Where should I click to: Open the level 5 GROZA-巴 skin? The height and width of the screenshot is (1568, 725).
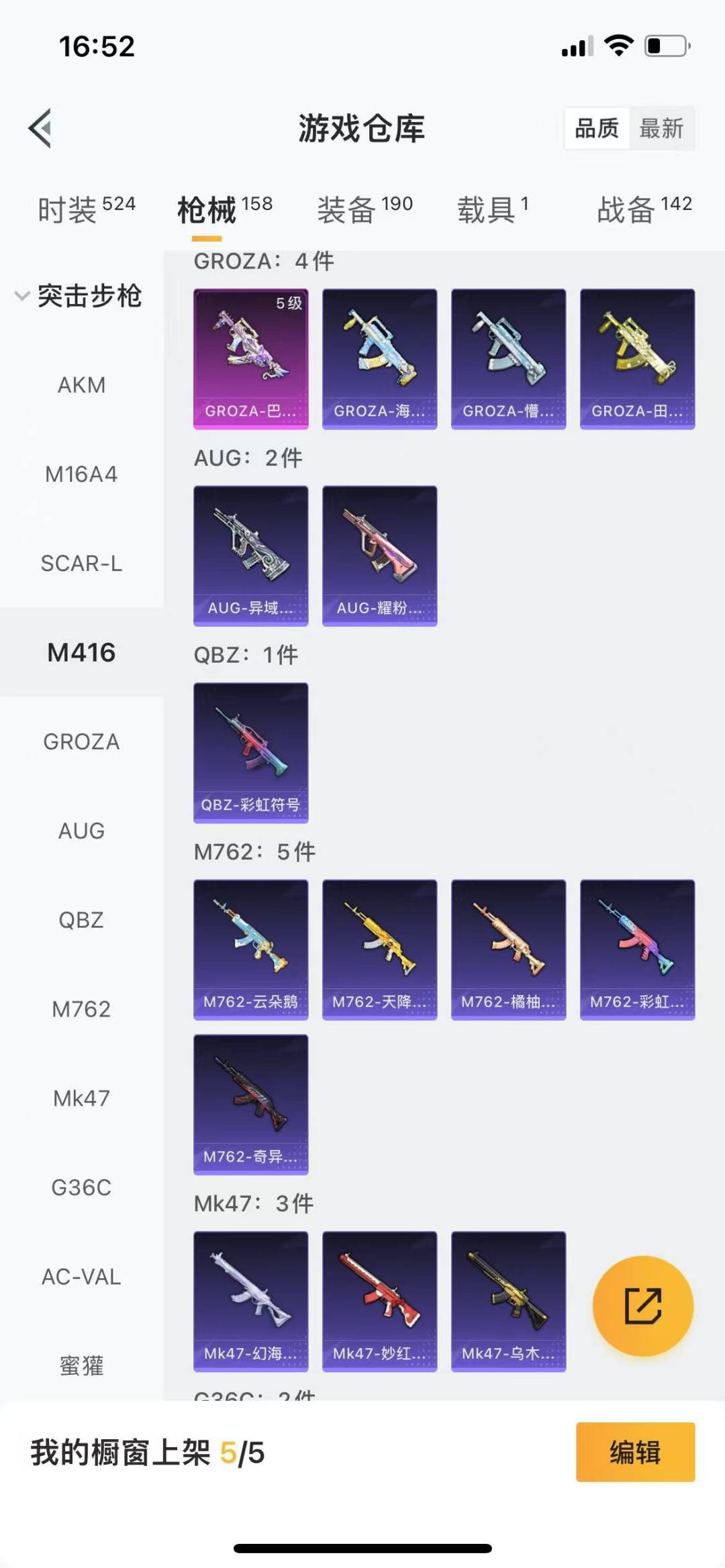click(x=251, y=359)
